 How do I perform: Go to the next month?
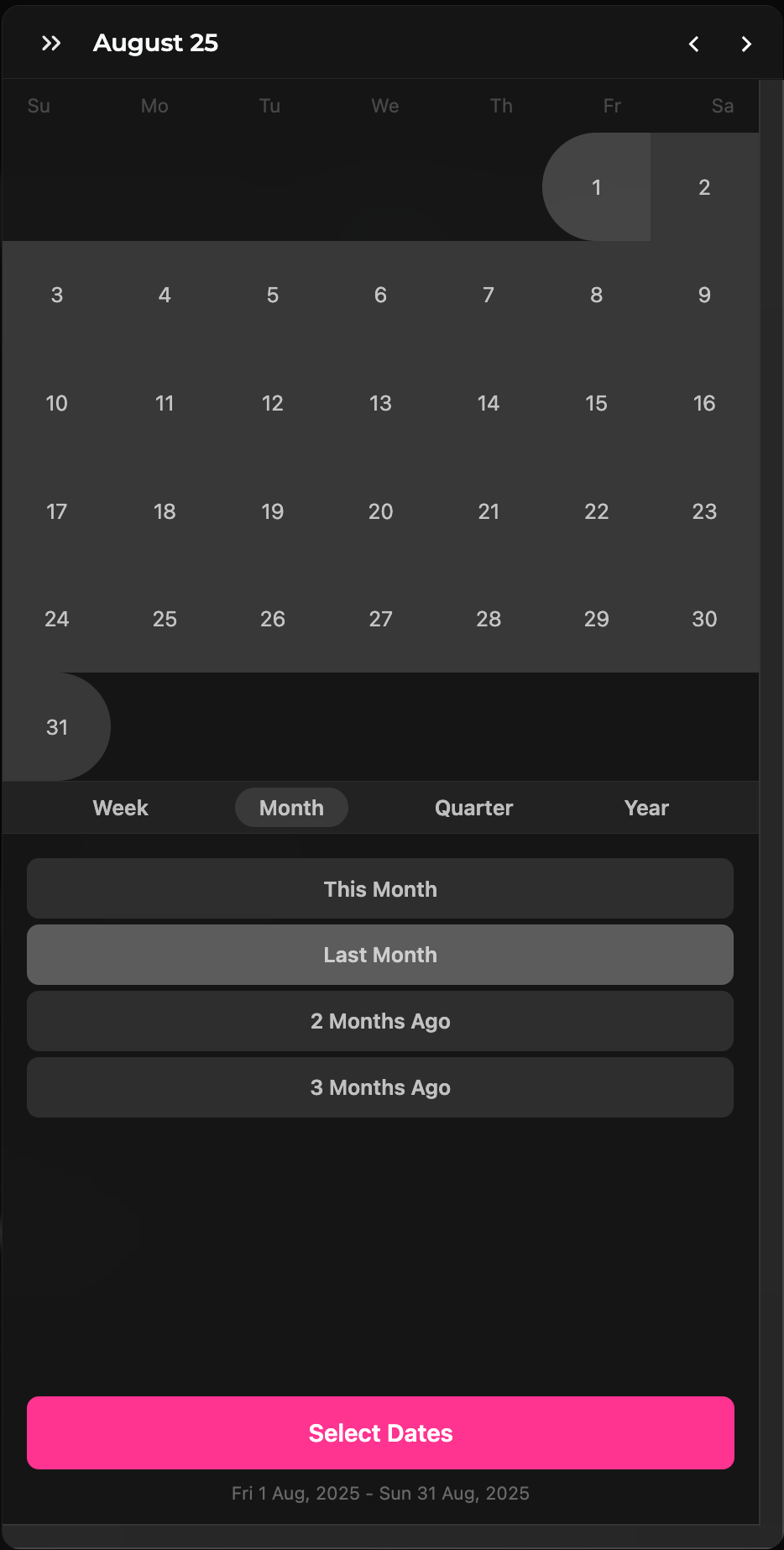click(746, 44)
